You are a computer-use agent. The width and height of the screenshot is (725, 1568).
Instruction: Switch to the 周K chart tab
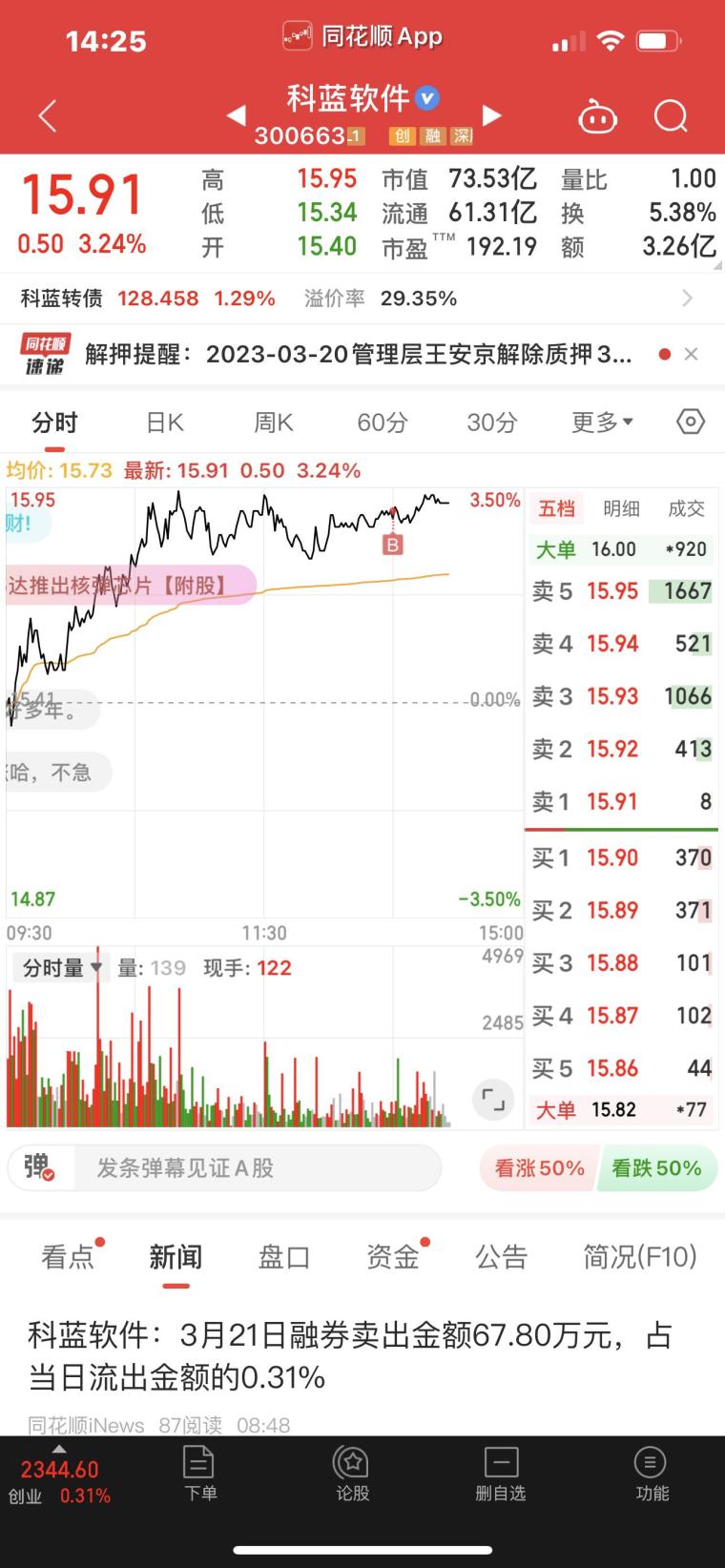(x=273, y=423)
